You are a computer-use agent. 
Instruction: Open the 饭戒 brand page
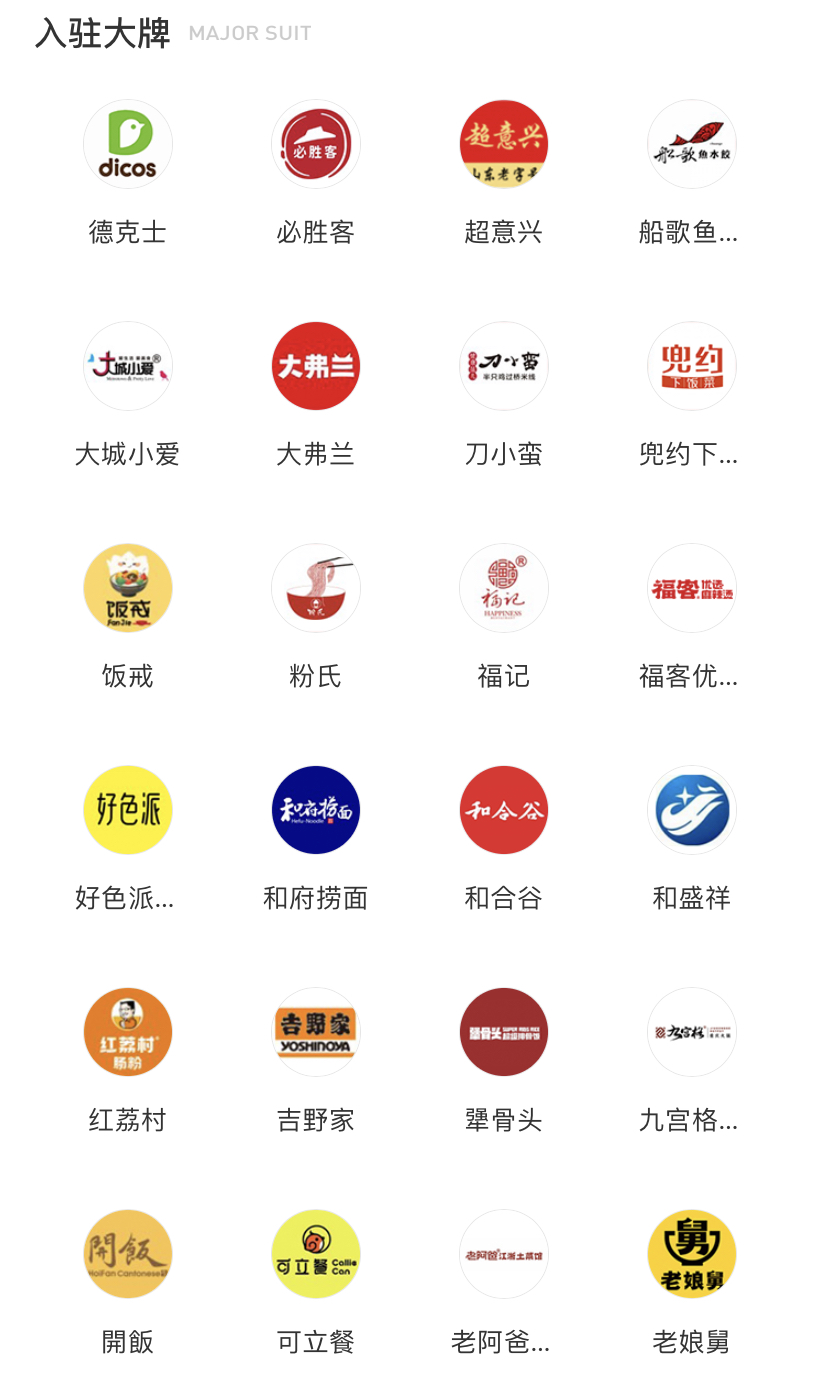coord(128,588)
